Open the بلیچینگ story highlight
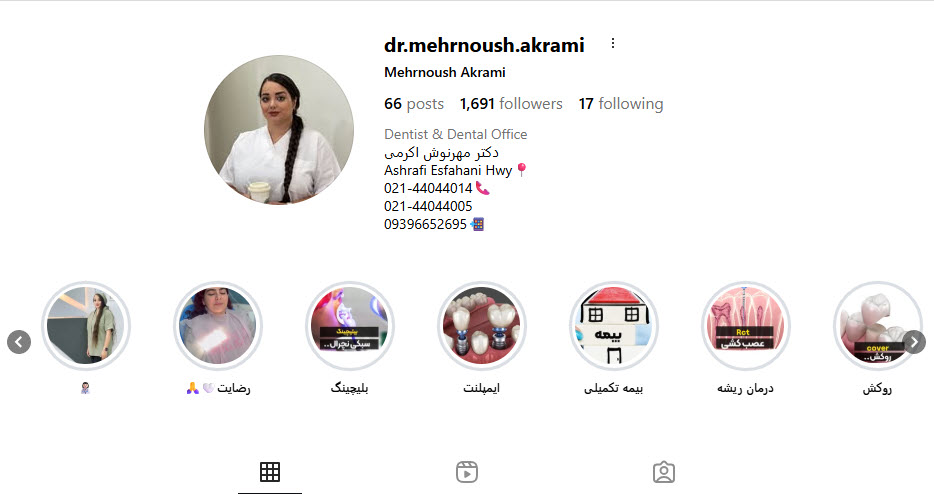The image size is (934, 494). click(350, 326)
